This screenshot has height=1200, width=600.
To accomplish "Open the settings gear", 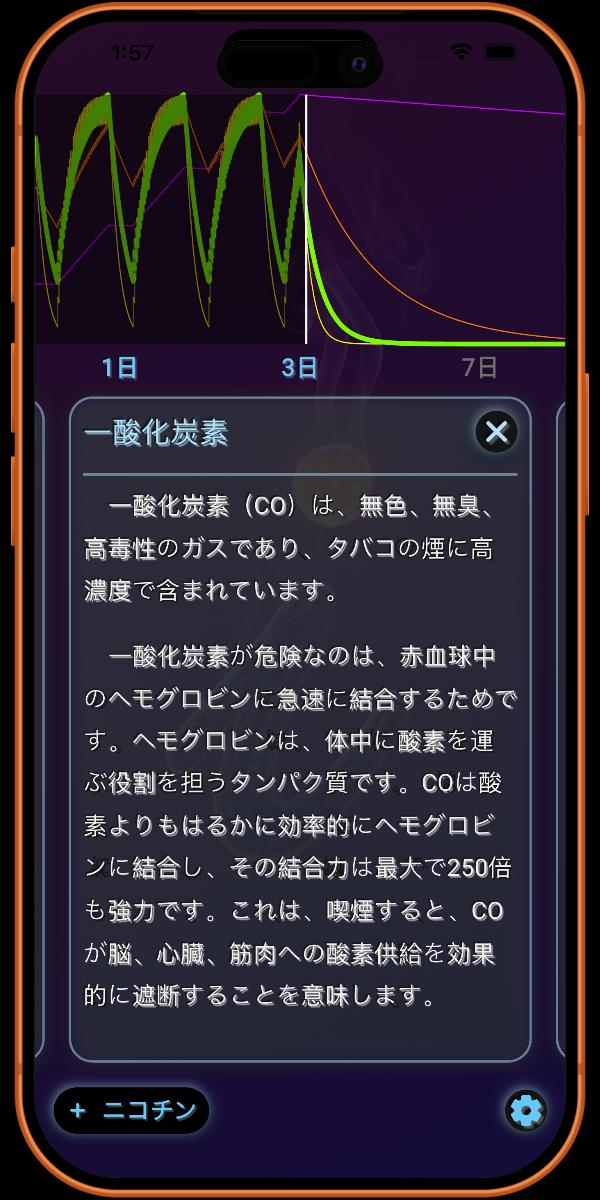I will point(526,1110).
